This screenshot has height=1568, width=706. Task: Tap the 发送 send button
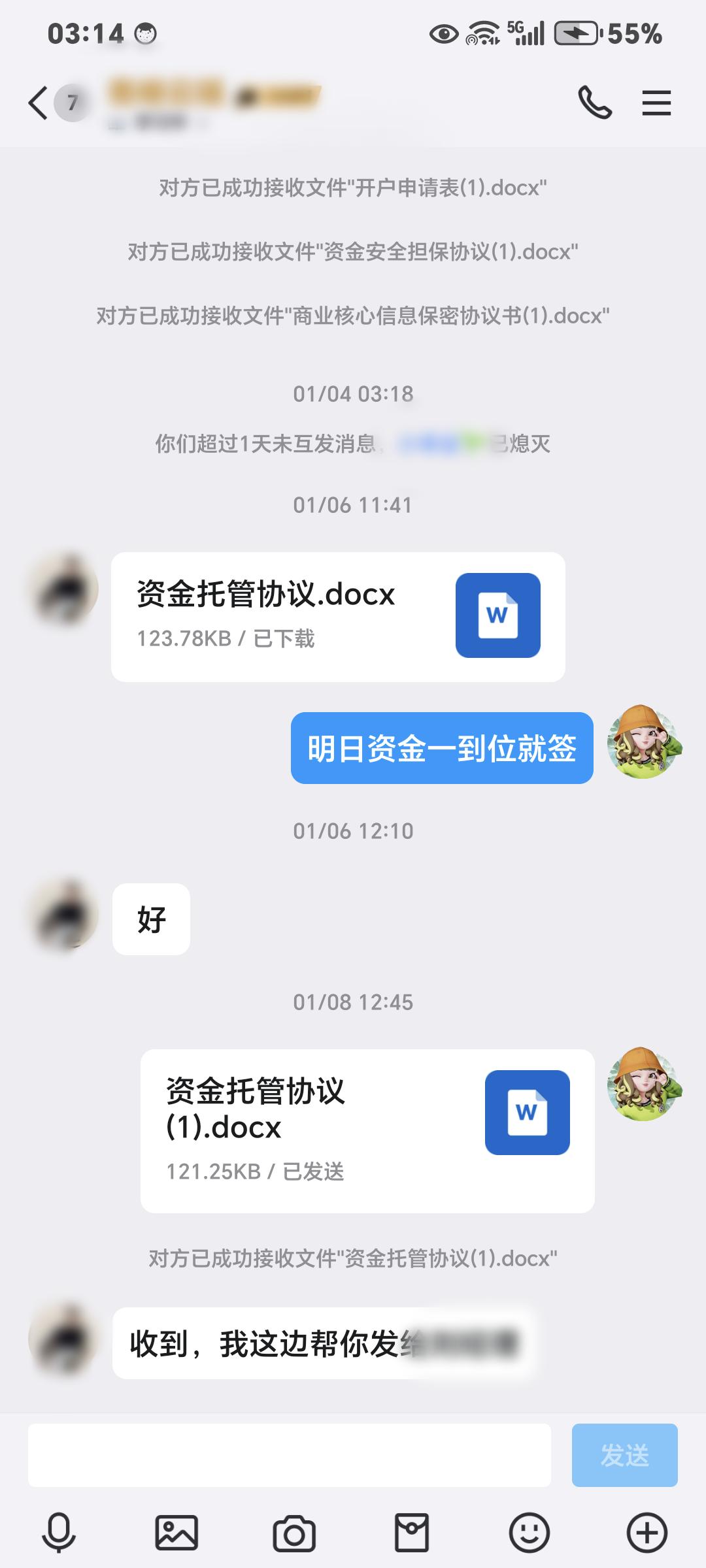624,1455
